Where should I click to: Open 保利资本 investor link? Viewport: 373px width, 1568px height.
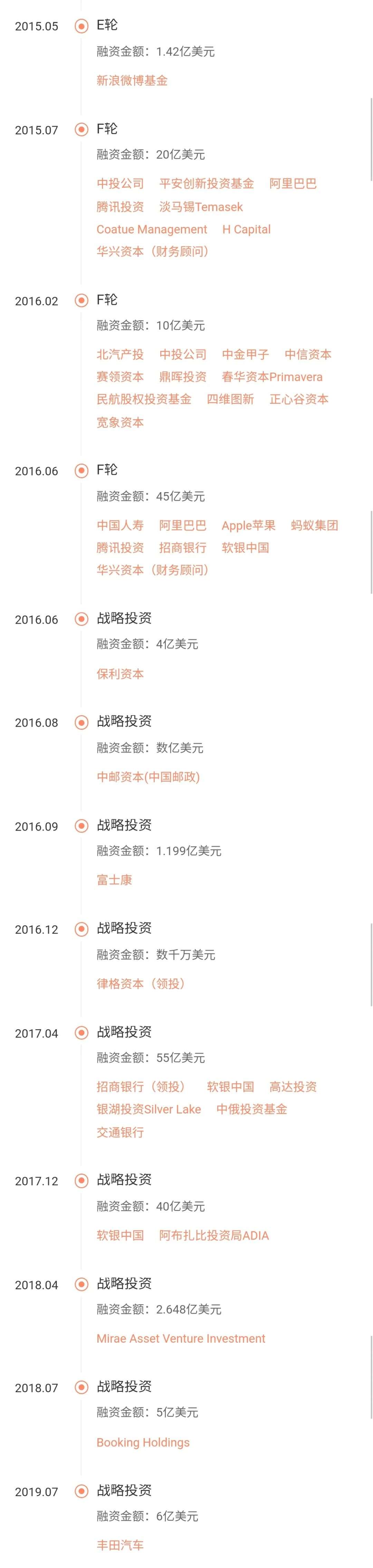point(120,674)
